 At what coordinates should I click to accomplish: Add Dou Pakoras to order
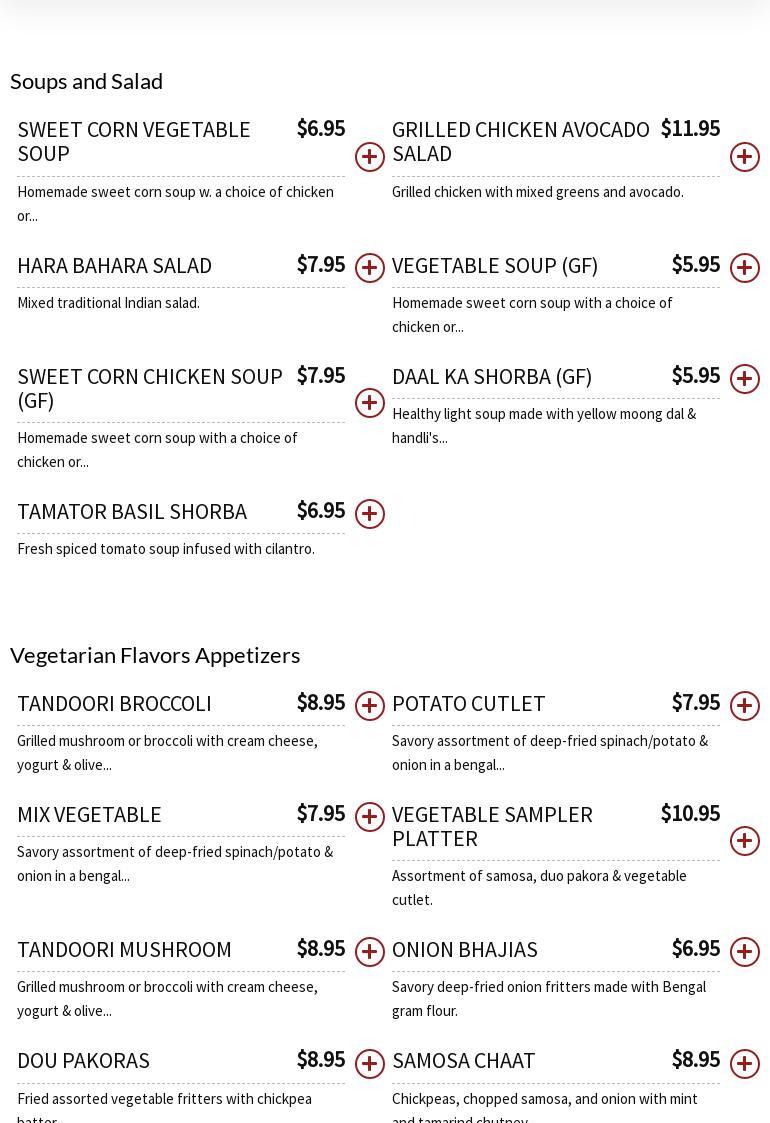tap(370, 1064)
